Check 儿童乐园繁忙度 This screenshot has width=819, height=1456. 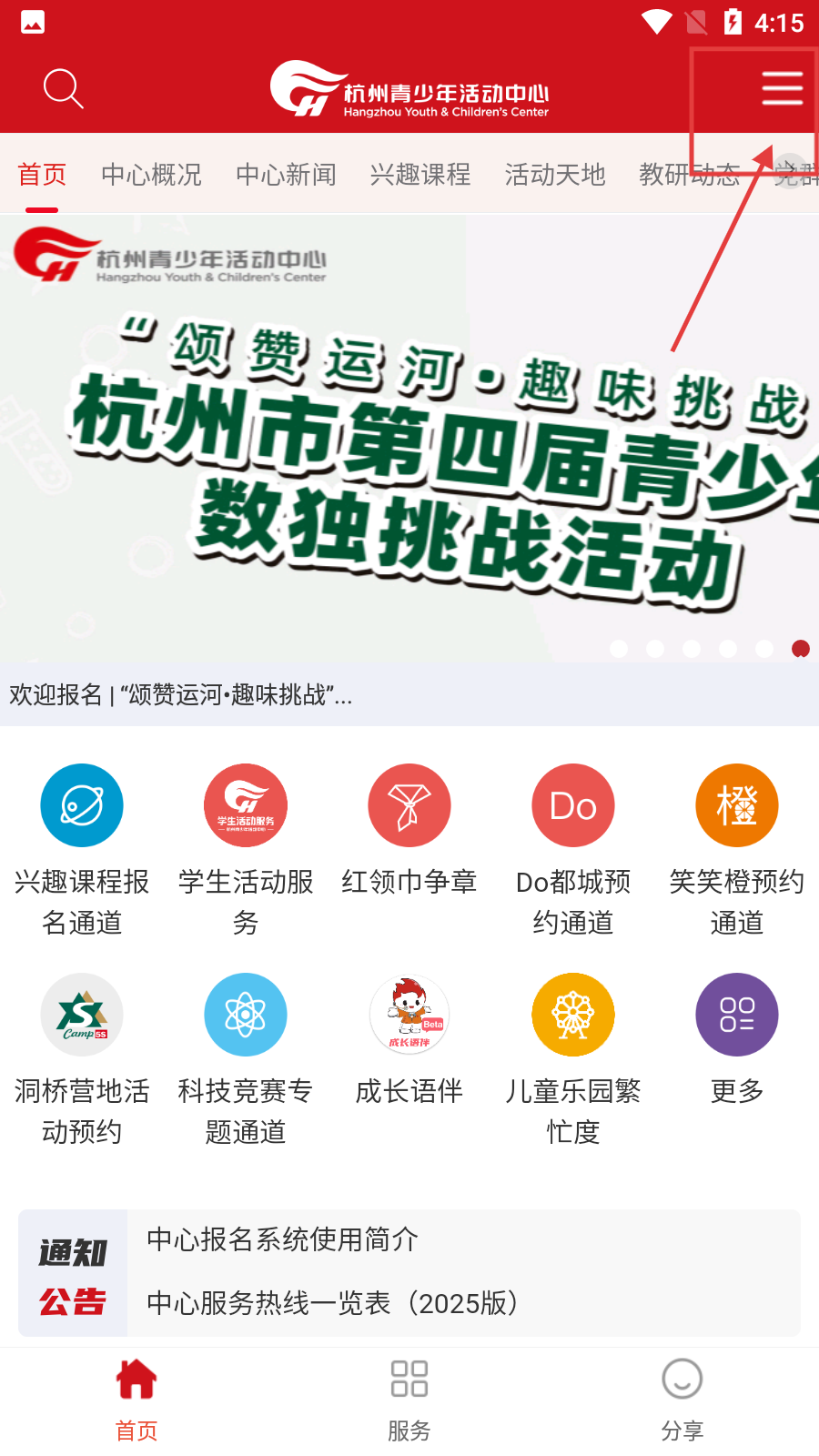[573, 1056]
